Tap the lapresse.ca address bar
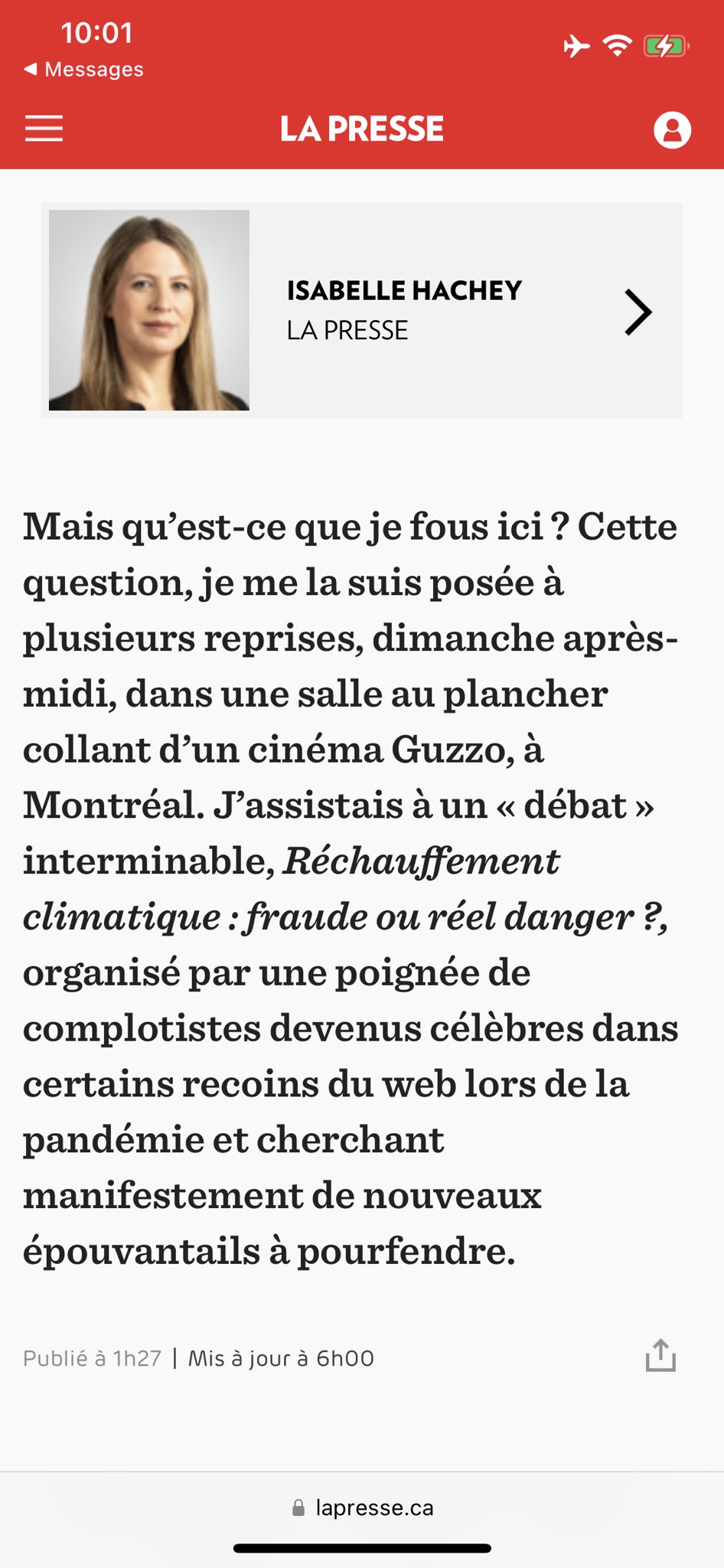The height and width of the screenshot is (1568, 724). 362,1508
